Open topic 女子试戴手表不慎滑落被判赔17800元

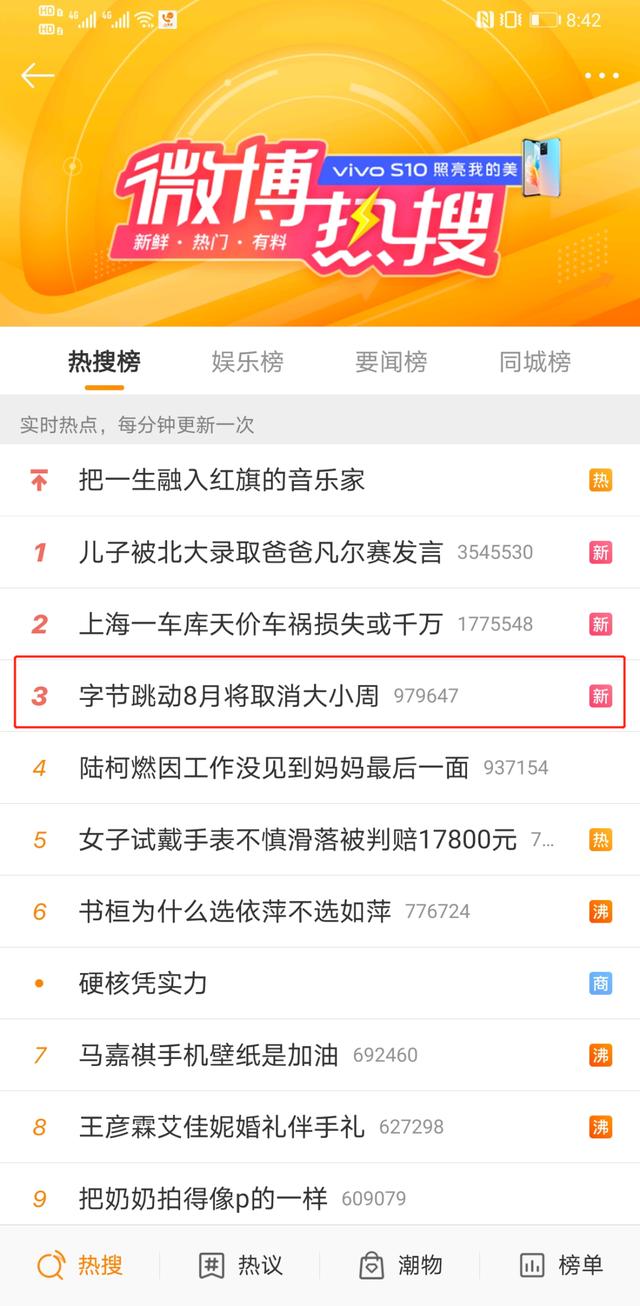pyautogui.click(x=298, y=839)
